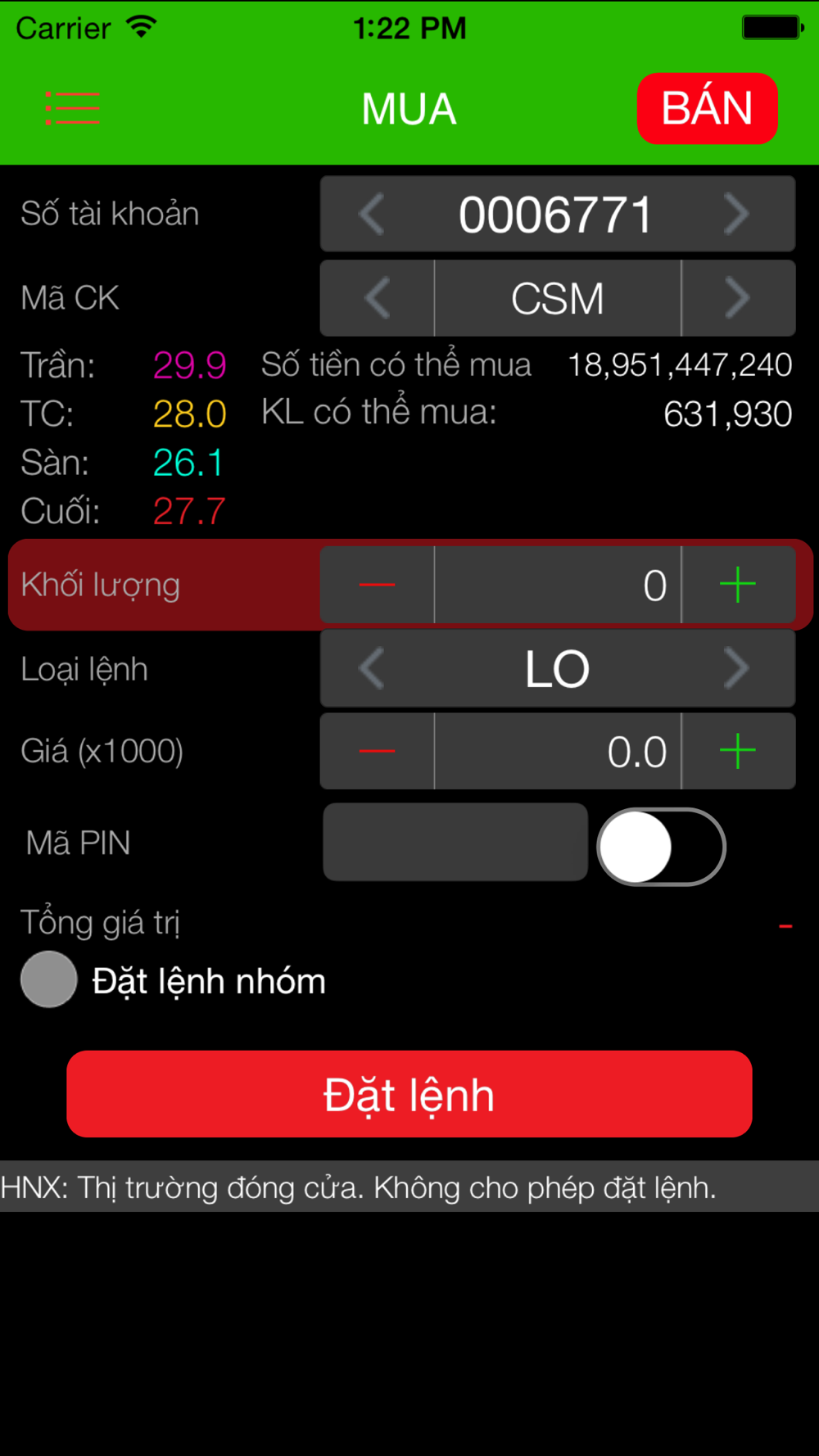This screenshot has height=1456, width=819.
Task: Increase the Khối lượng quantity
Action: [737, 586]
